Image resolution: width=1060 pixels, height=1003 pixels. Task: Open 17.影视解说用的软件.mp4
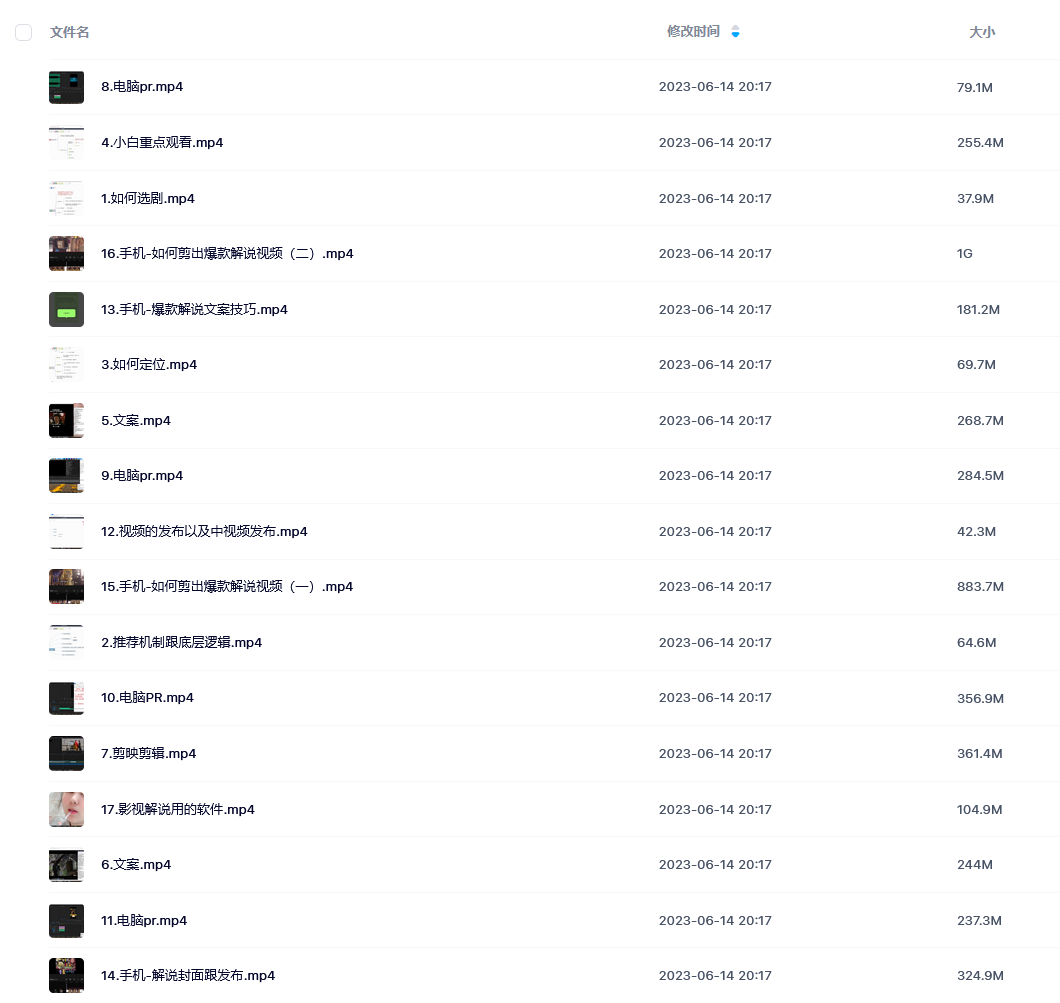pyautogui.click(x=178, y=810)
